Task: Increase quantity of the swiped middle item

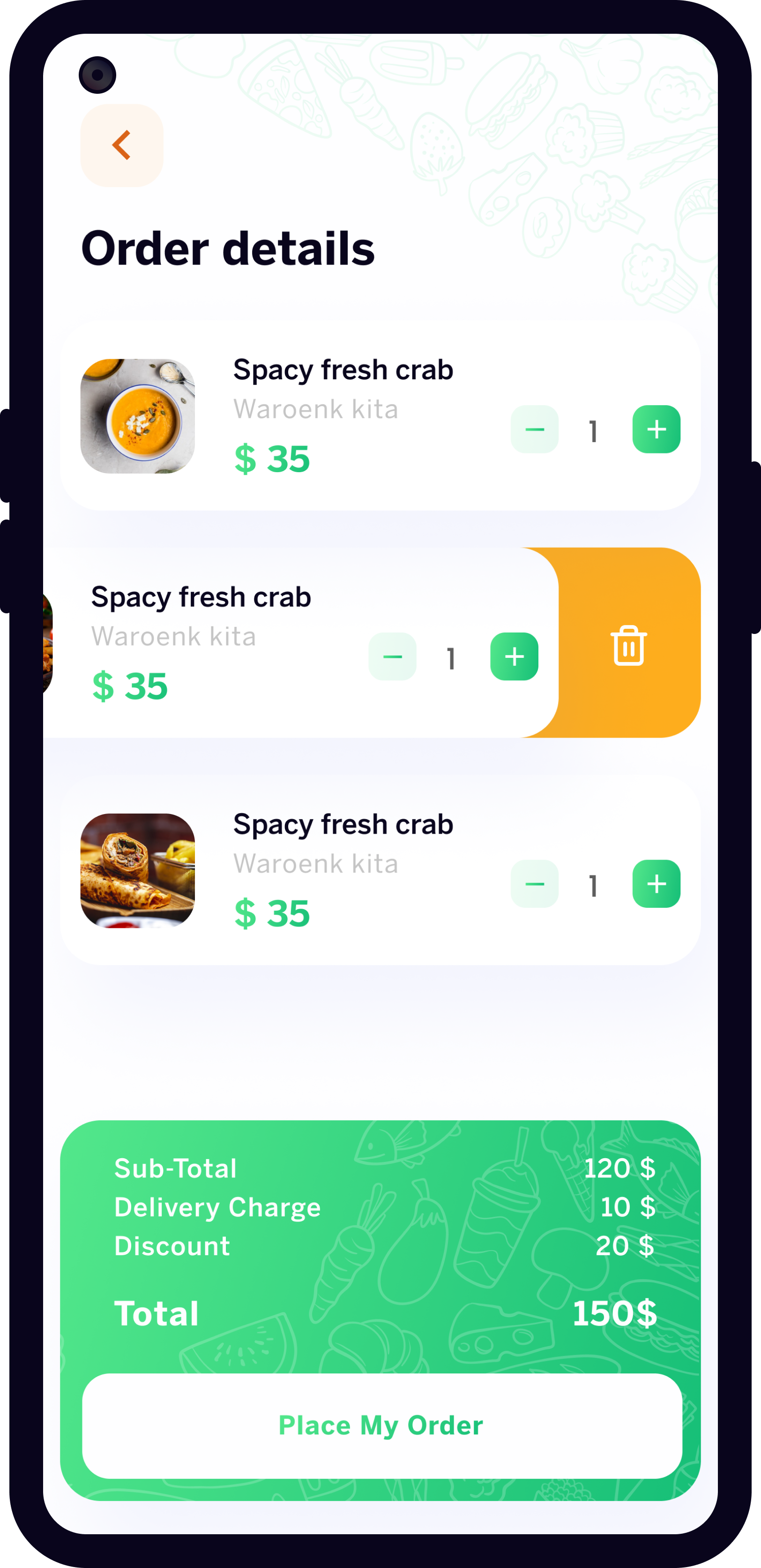Action: (514, 656)
